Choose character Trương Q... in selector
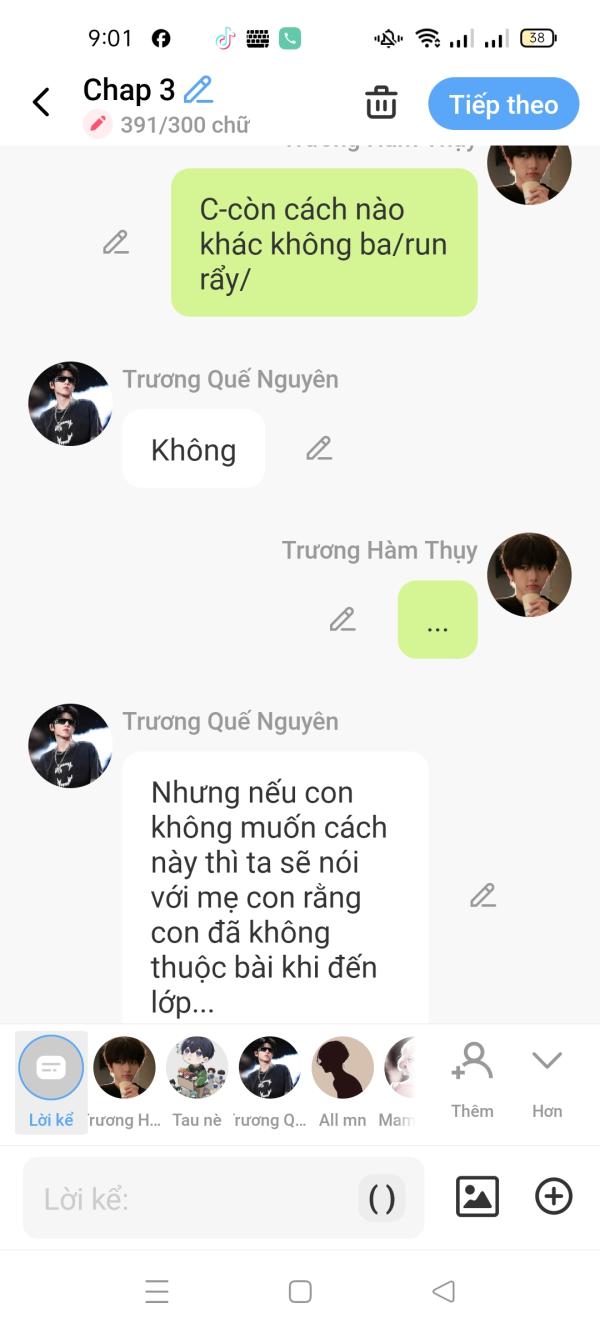 (x=270, y=1078)
